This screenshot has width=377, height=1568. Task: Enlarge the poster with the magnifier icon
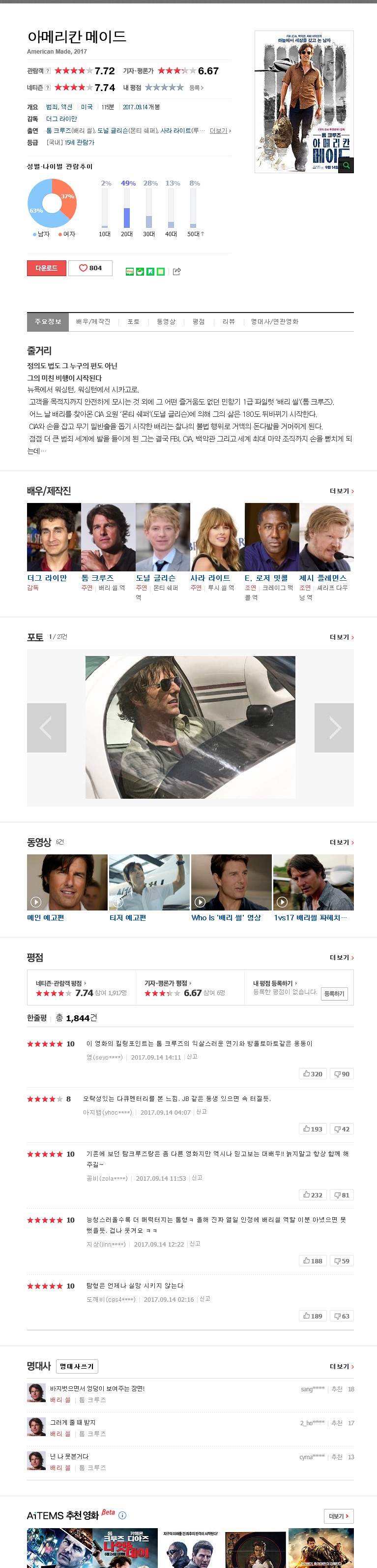coord(346,165)
